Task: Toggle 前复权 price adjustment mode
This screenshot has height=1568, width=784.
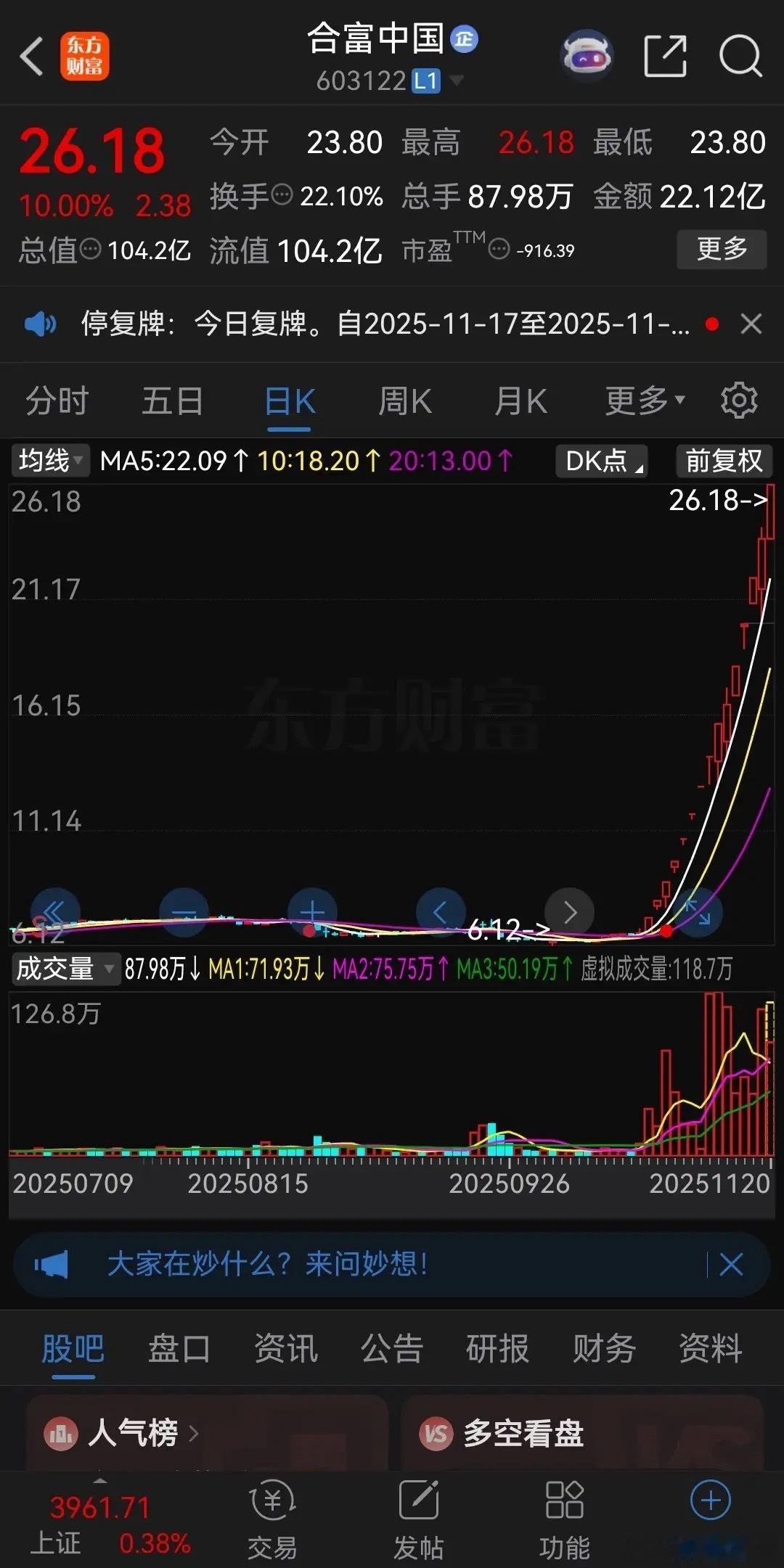Action: (723, 460)
